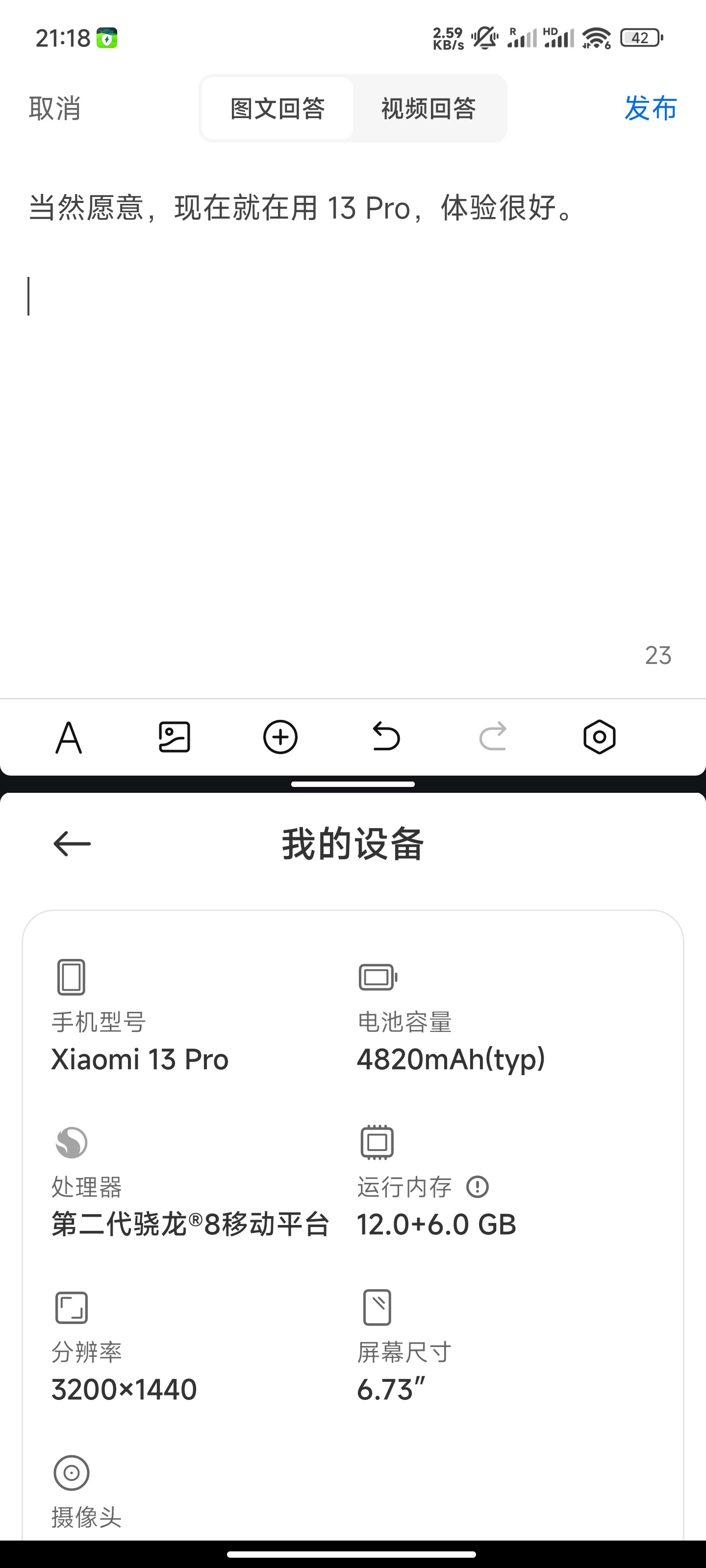Switch to the 视频回答 tab
This screenshot has width=706, height=1568.
428,108
